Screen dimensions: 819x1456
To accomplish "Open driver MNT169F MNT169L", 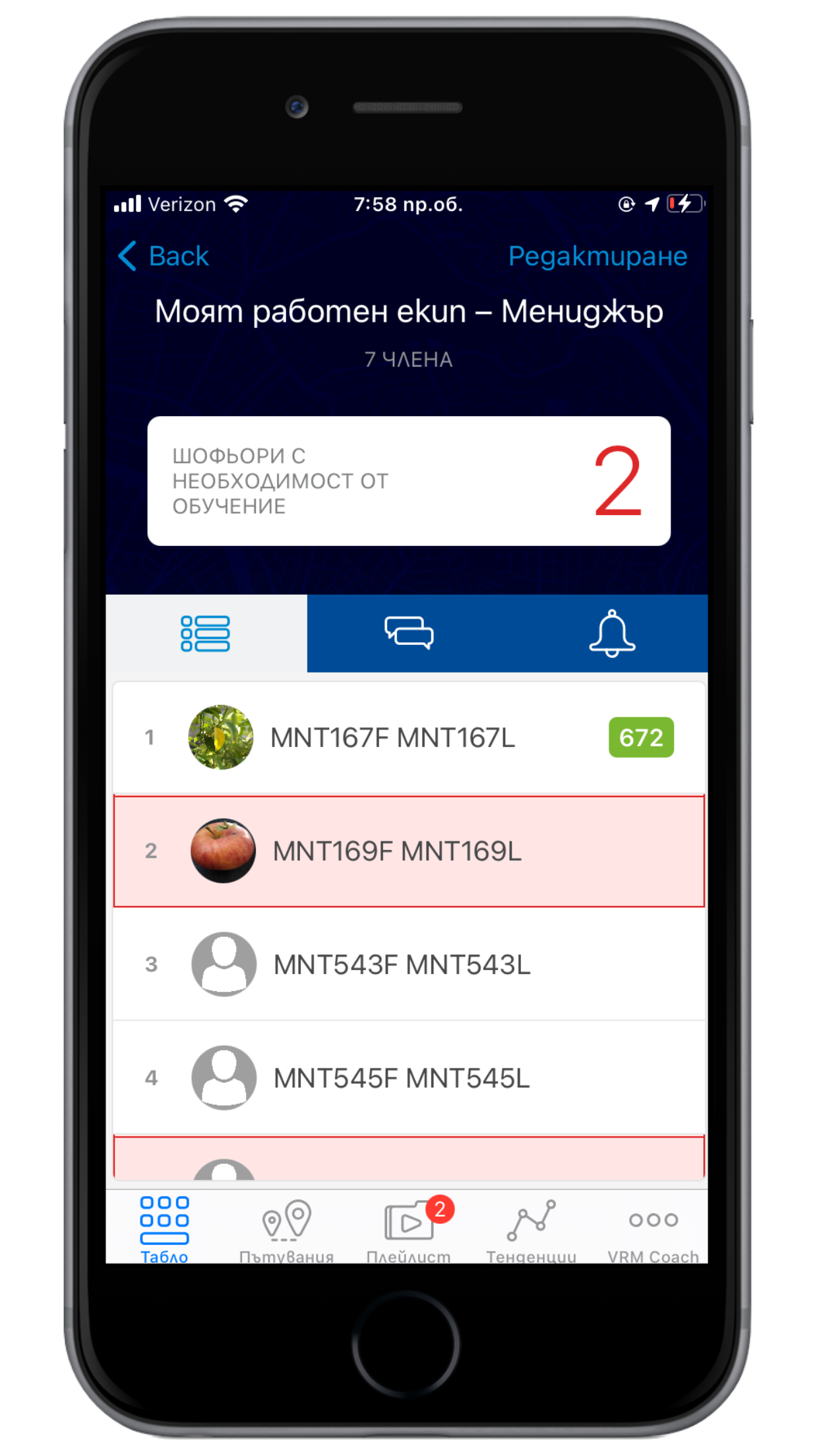I will coord(409,851).
